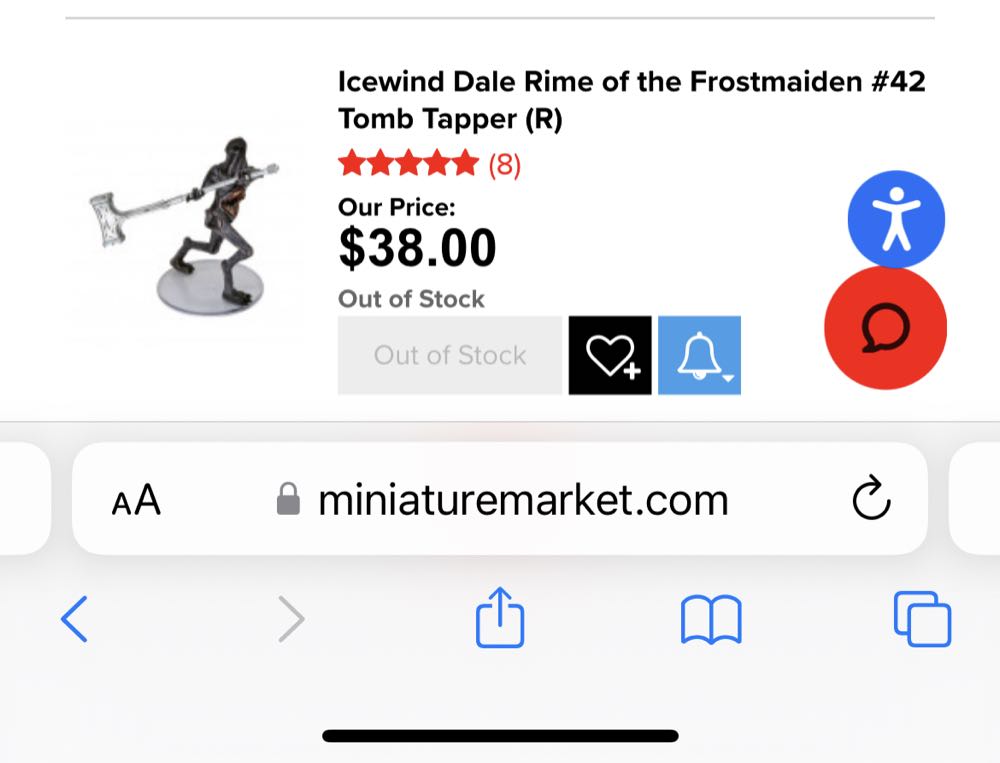View the eight star reviews
Viewport: 1000px width, 763px height.
[x=430, y=163]
